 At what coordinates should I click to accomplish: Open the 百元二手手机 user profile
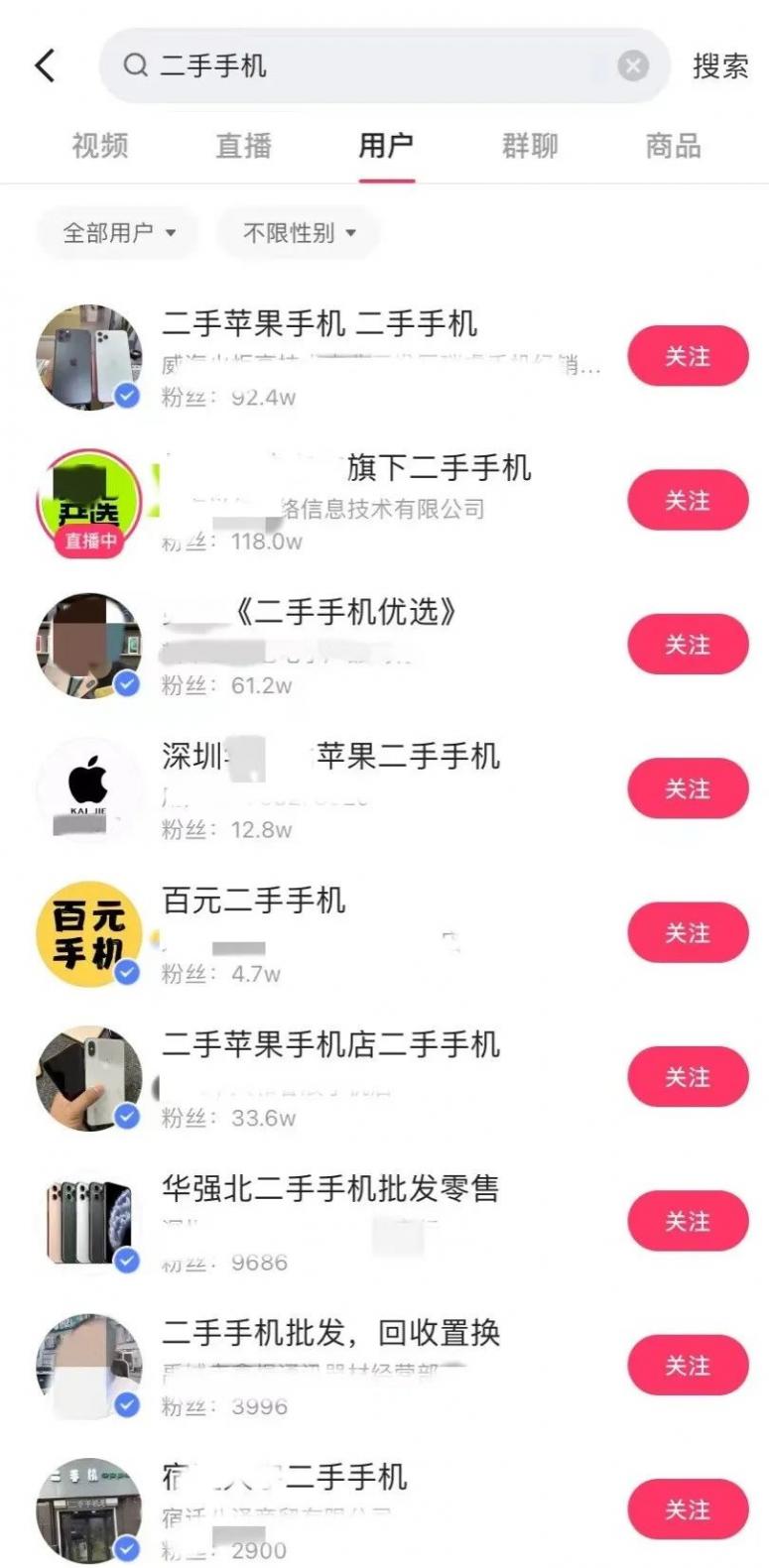click(254, 901)
